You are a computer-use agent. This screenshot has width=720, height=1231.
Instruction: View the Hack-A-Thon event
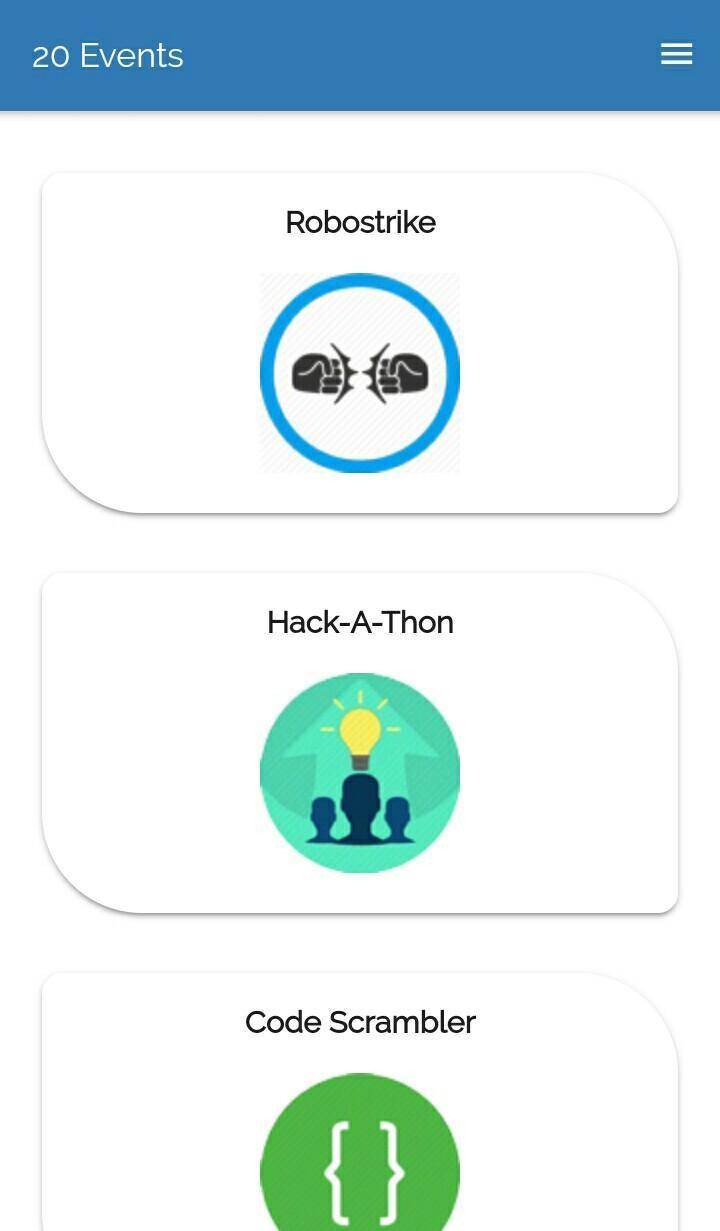360,743
